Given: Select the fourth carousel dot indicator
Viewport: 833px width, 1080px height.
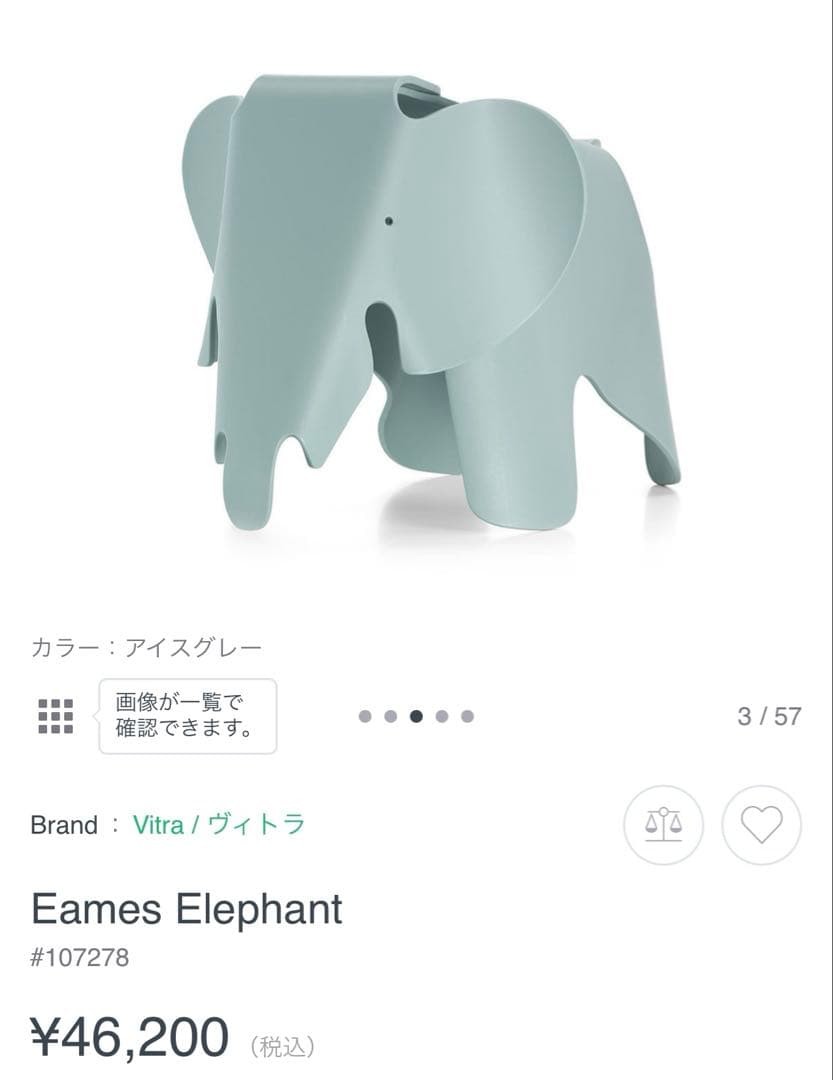Looking at the screenshot, I should [442, 714].
